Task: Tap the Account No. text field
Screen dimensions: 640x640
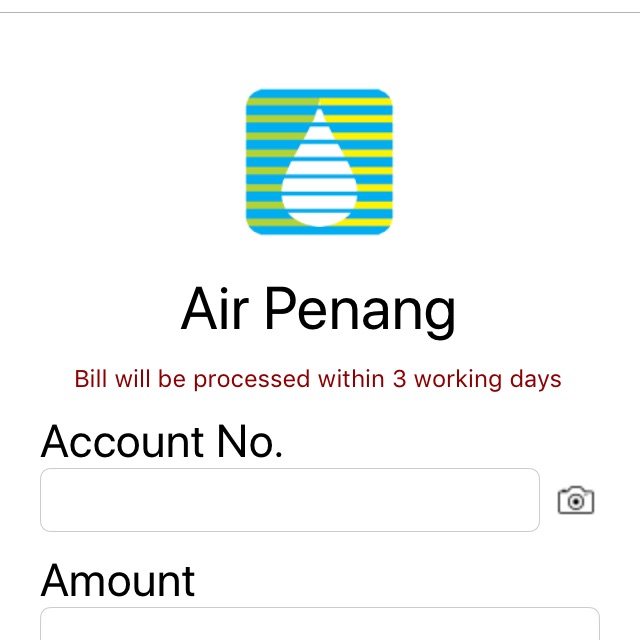Action: pyautogui.click(x=290, y=500)
